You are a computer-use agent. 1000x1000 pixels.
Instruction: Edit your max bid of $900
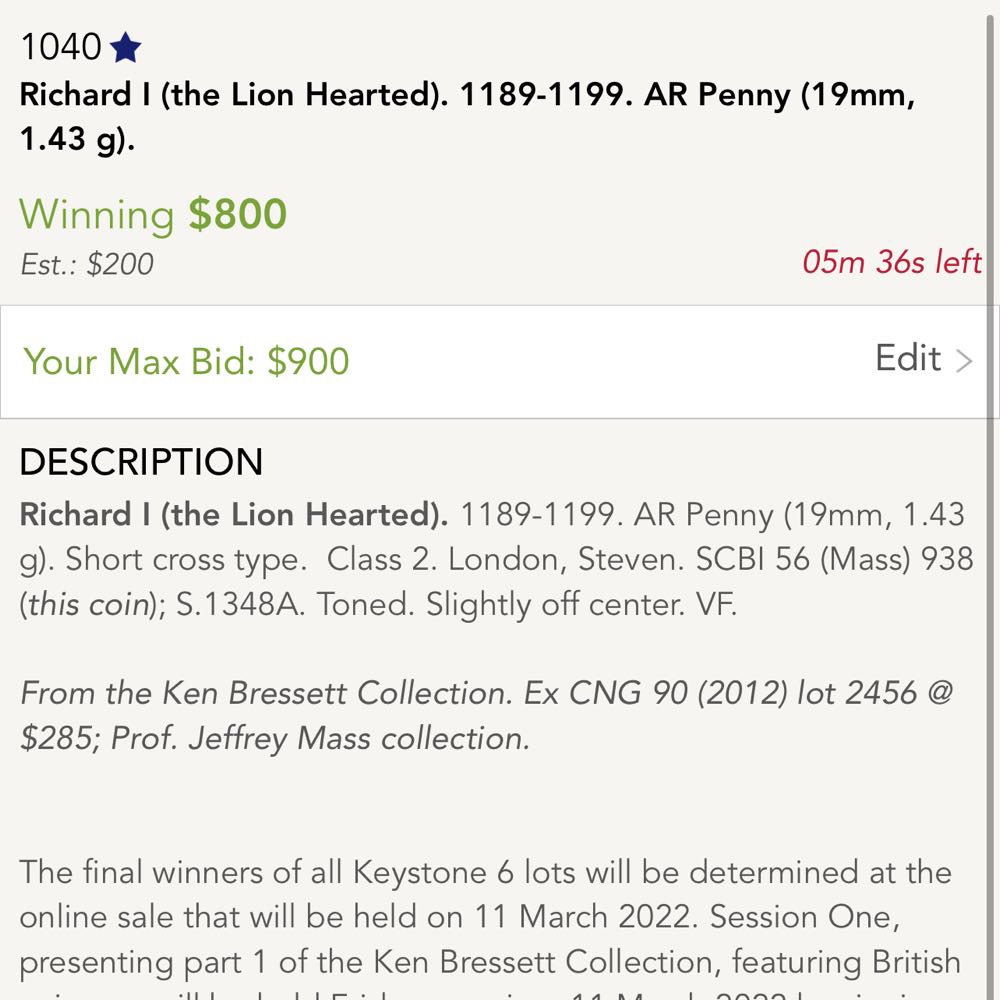tap(922, 359)
